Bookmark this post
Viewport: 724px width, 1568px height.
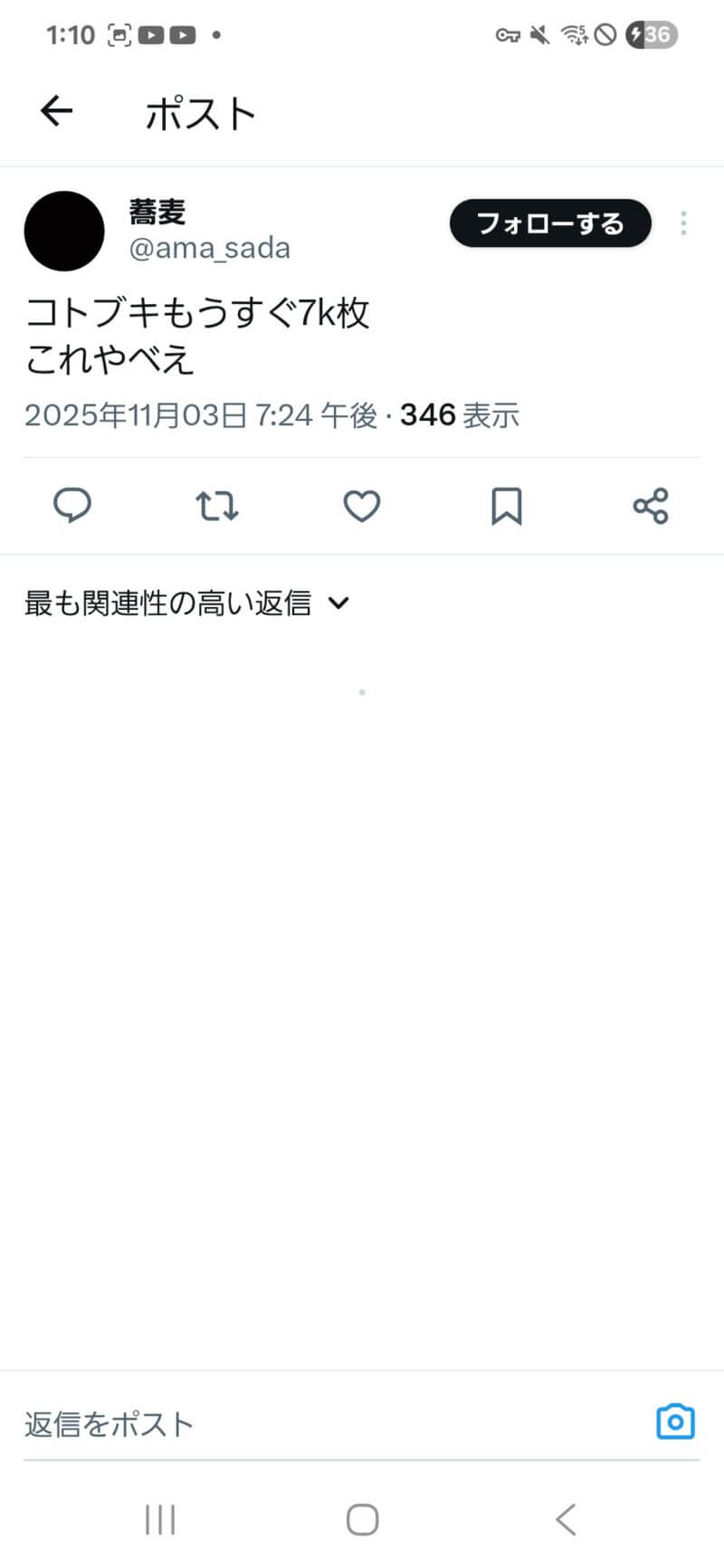coord(506,506)
